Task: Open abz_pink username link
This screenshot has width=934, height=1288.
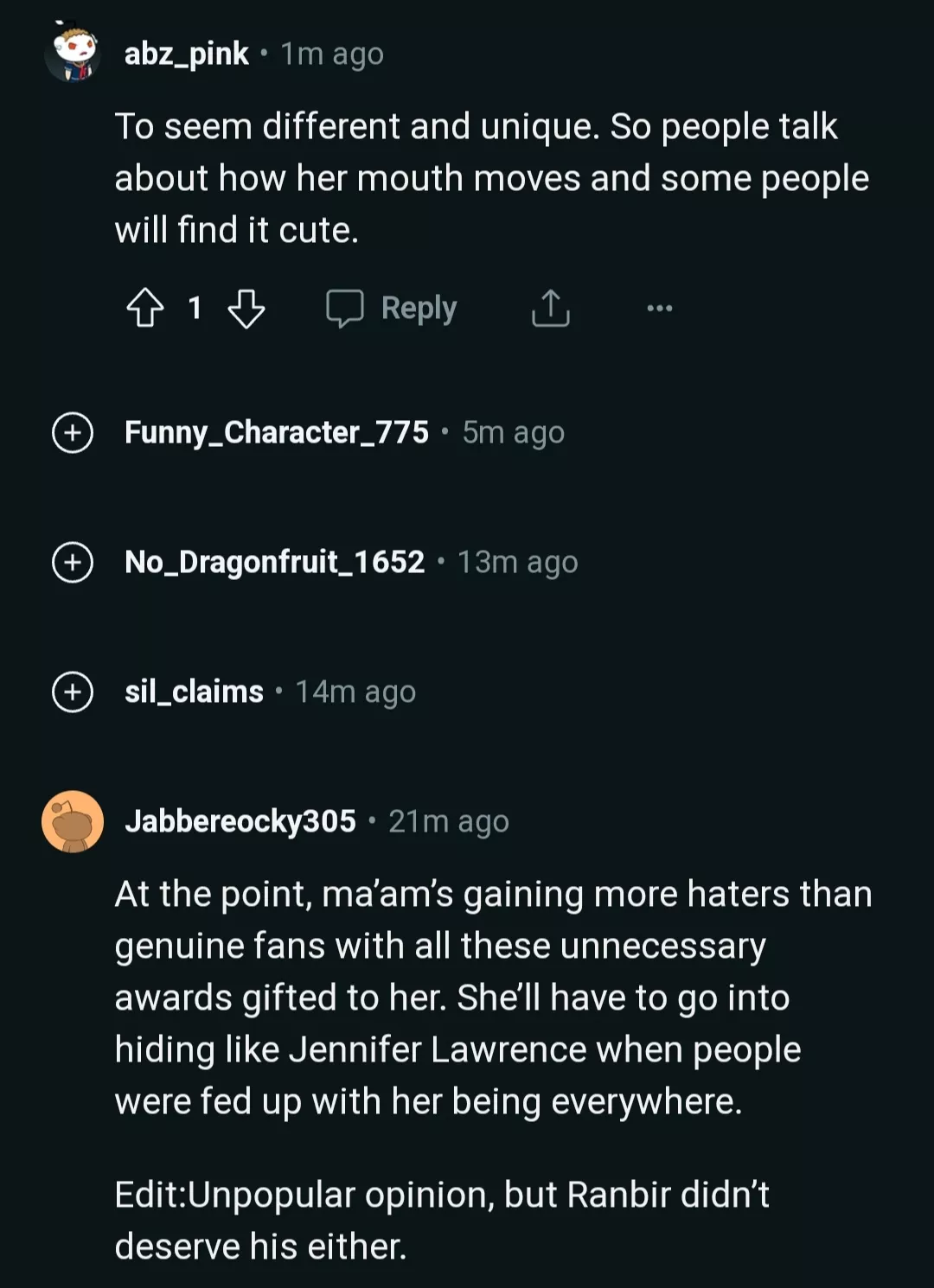Action: point(187,54)
